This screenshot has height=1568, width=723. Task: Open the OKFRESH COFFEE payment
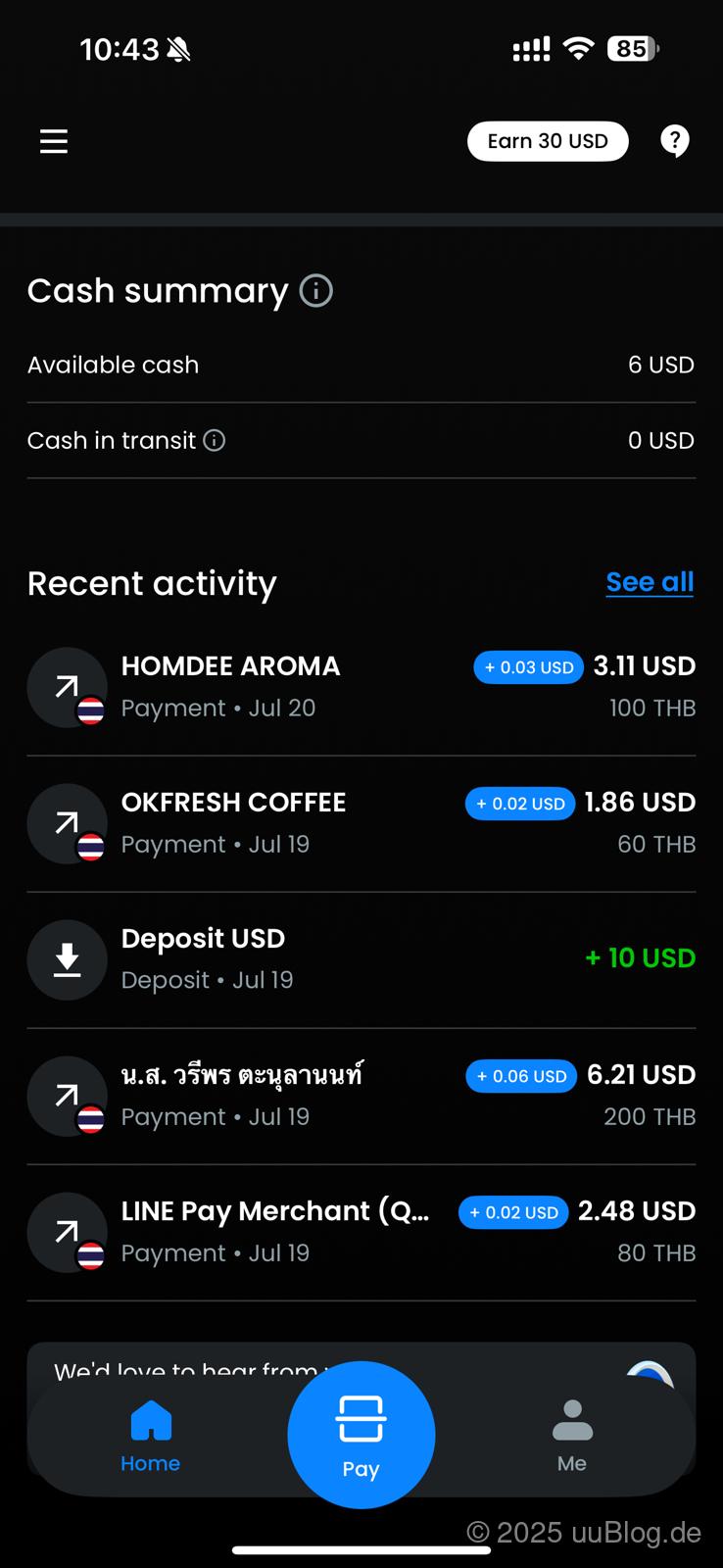click(361, 823)
